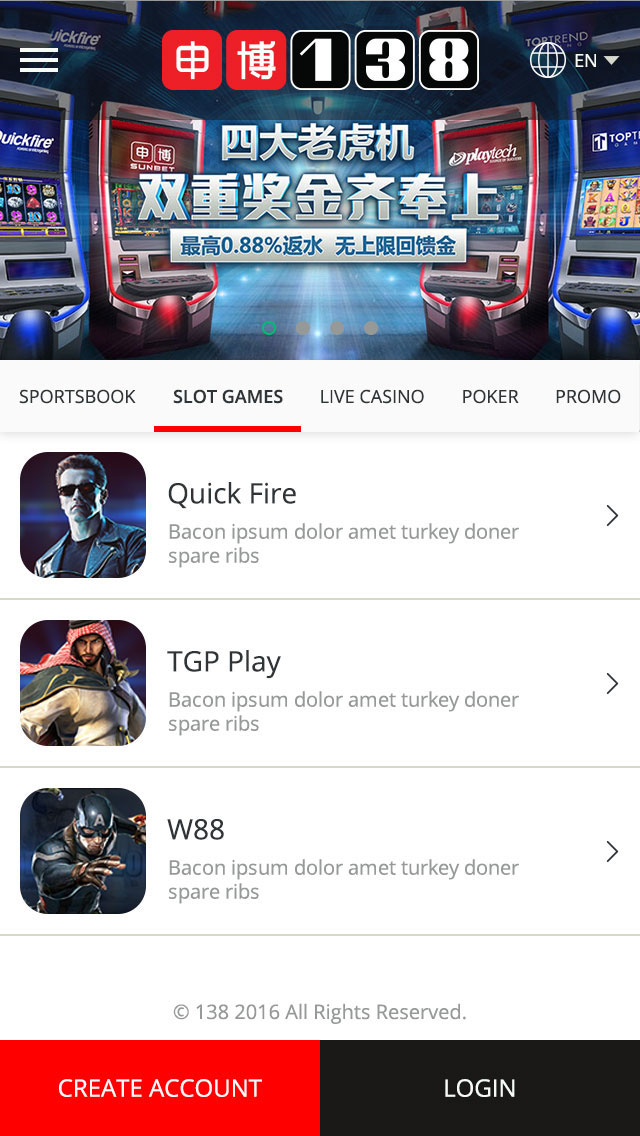Tap the Login button

[480, 1088]
